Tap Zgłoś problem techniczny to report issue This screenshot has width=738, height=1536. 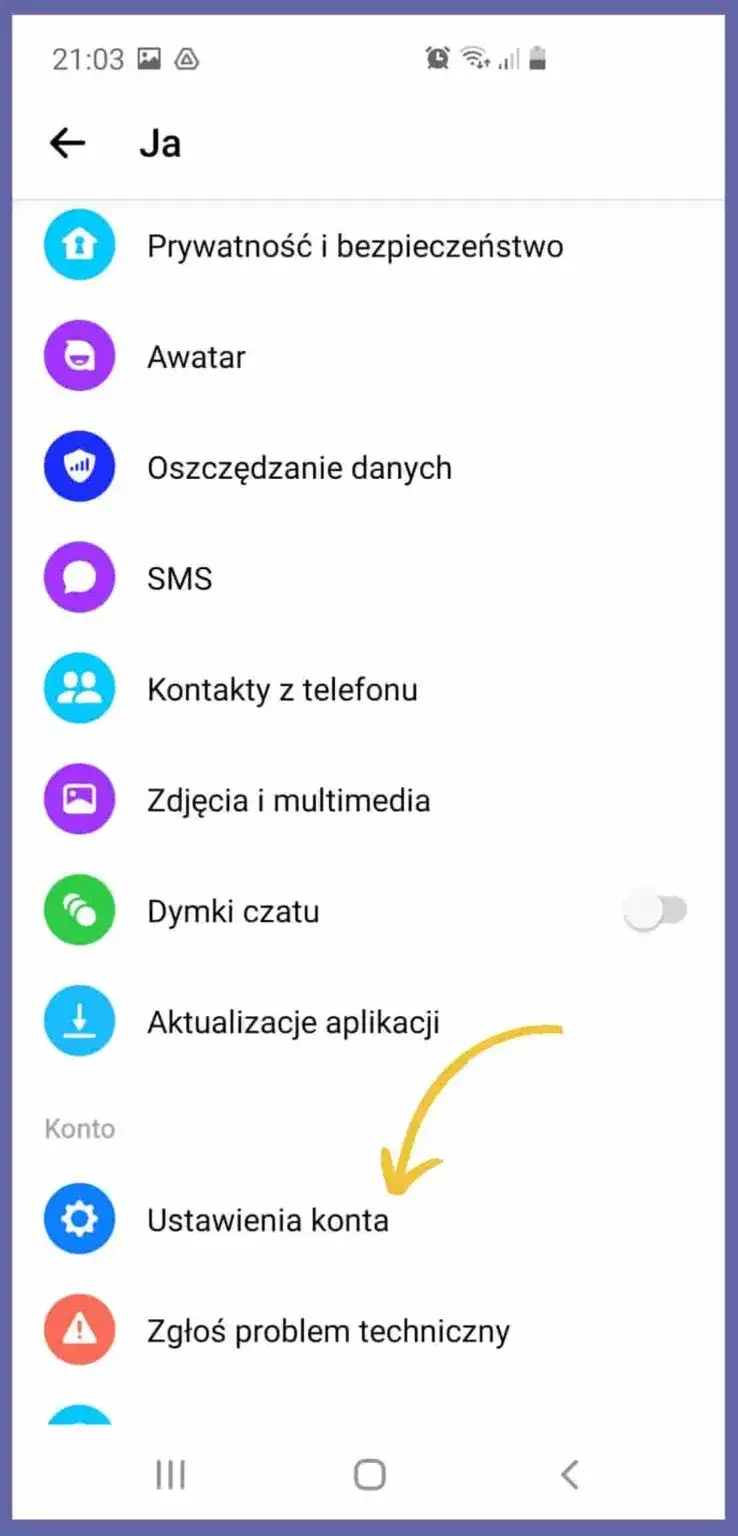tap(328, 1330)
